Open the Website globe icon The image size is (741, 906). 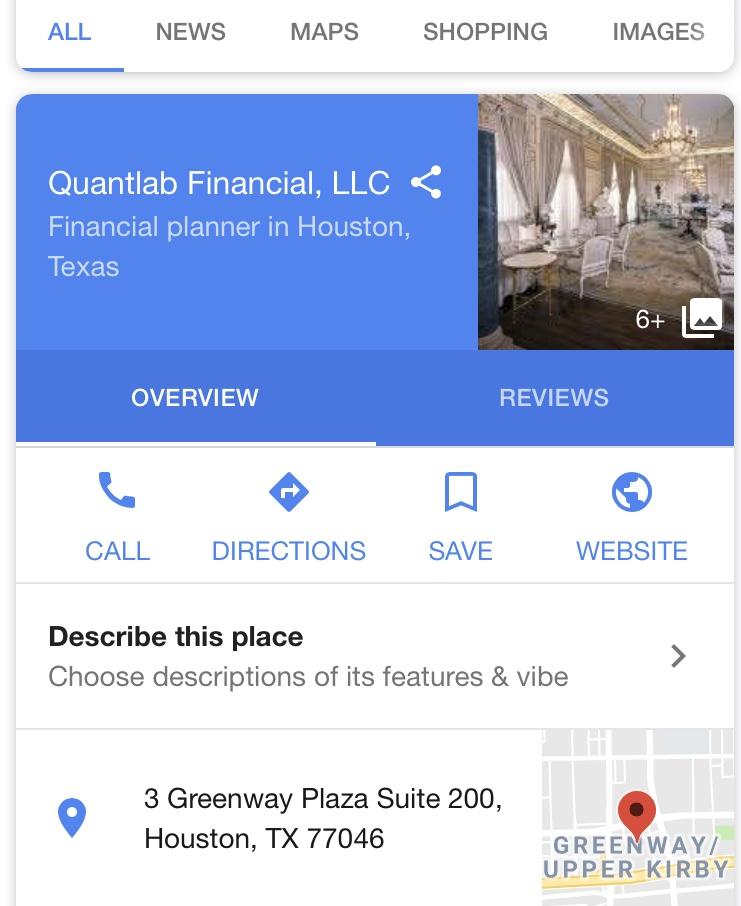coord(631,492)
